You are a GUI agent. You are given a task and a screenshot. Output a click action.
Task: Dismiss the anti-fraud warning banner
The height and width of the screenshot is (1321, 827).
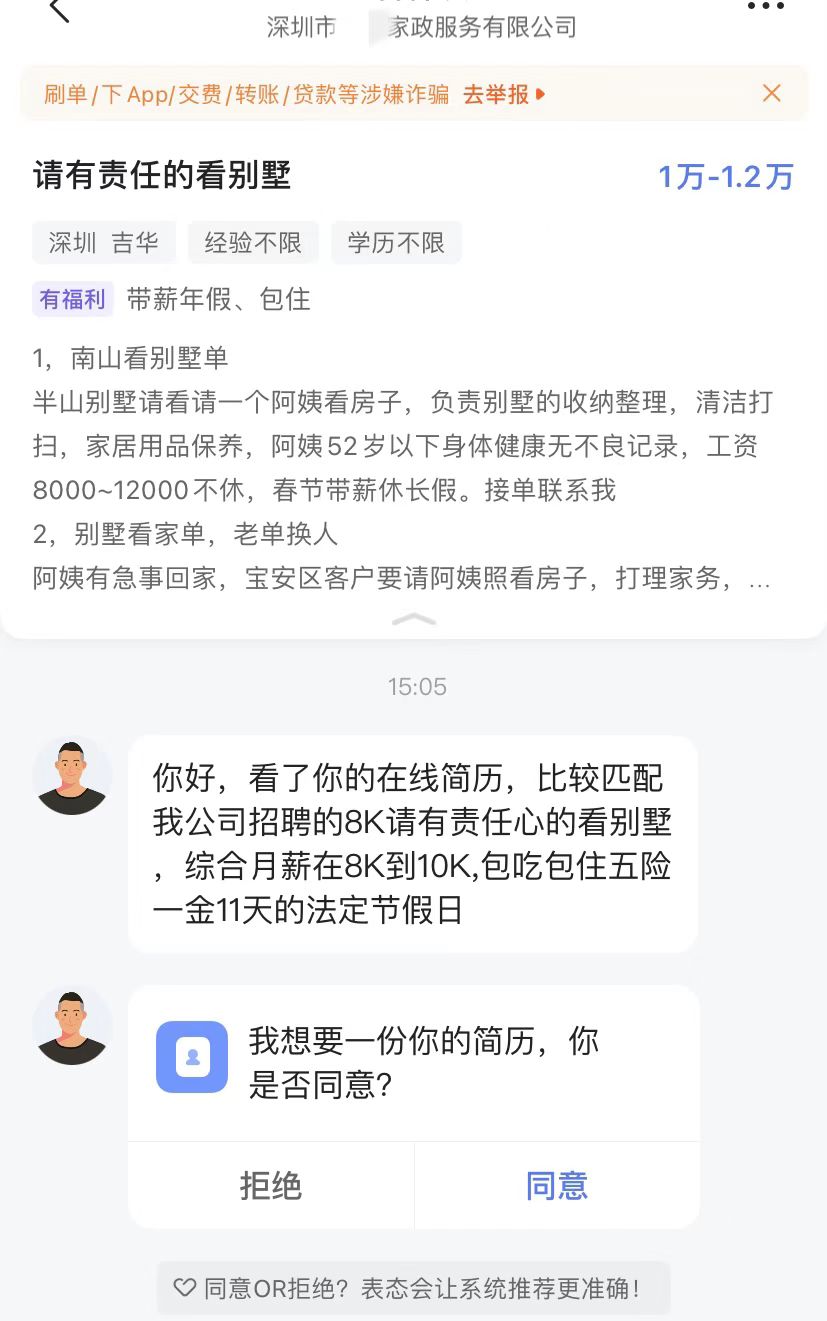771,92
